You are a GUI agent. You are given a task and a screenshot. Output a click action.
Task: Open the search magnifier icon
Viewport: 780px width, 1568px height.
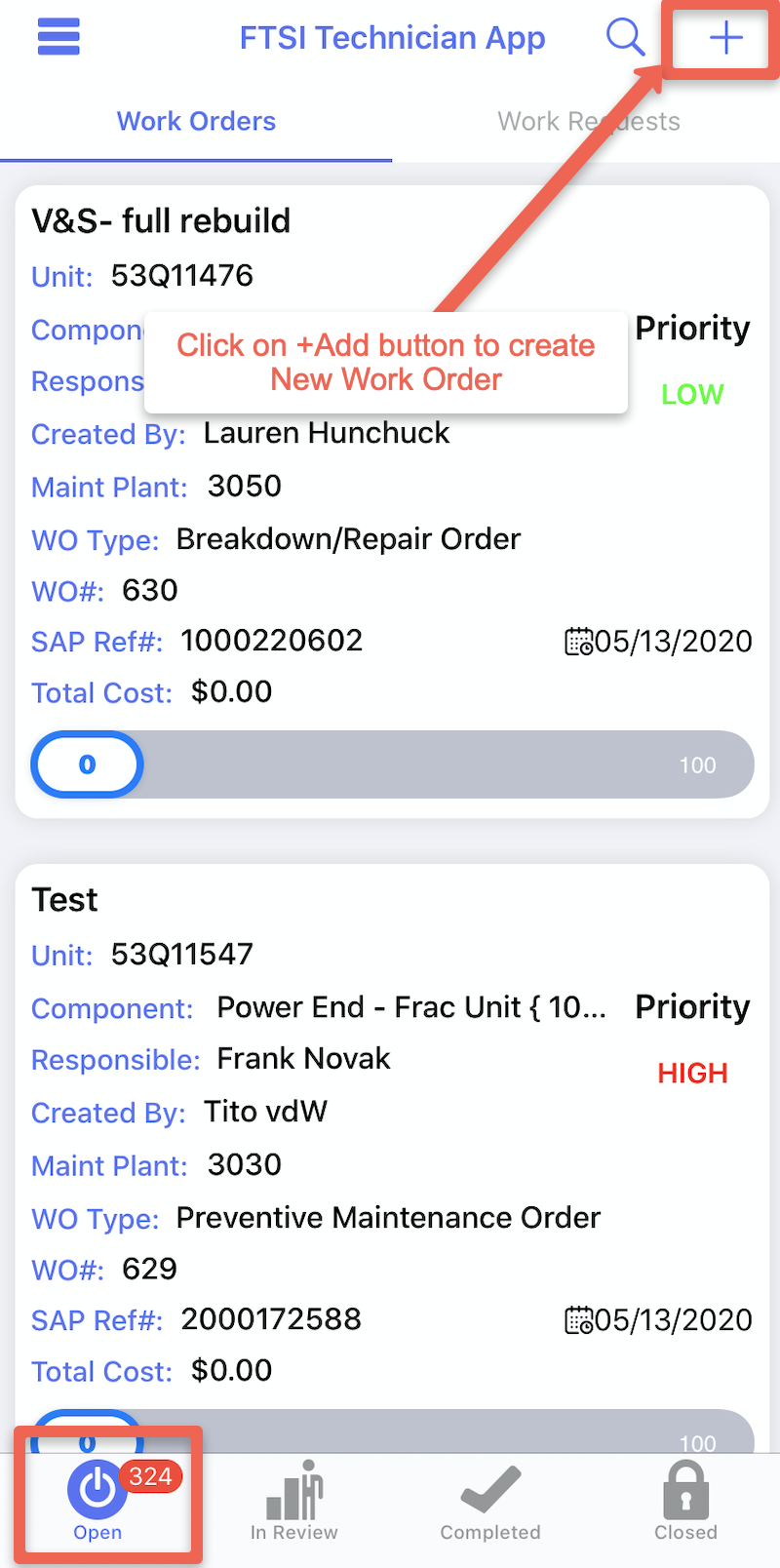[x=625, y=38]
